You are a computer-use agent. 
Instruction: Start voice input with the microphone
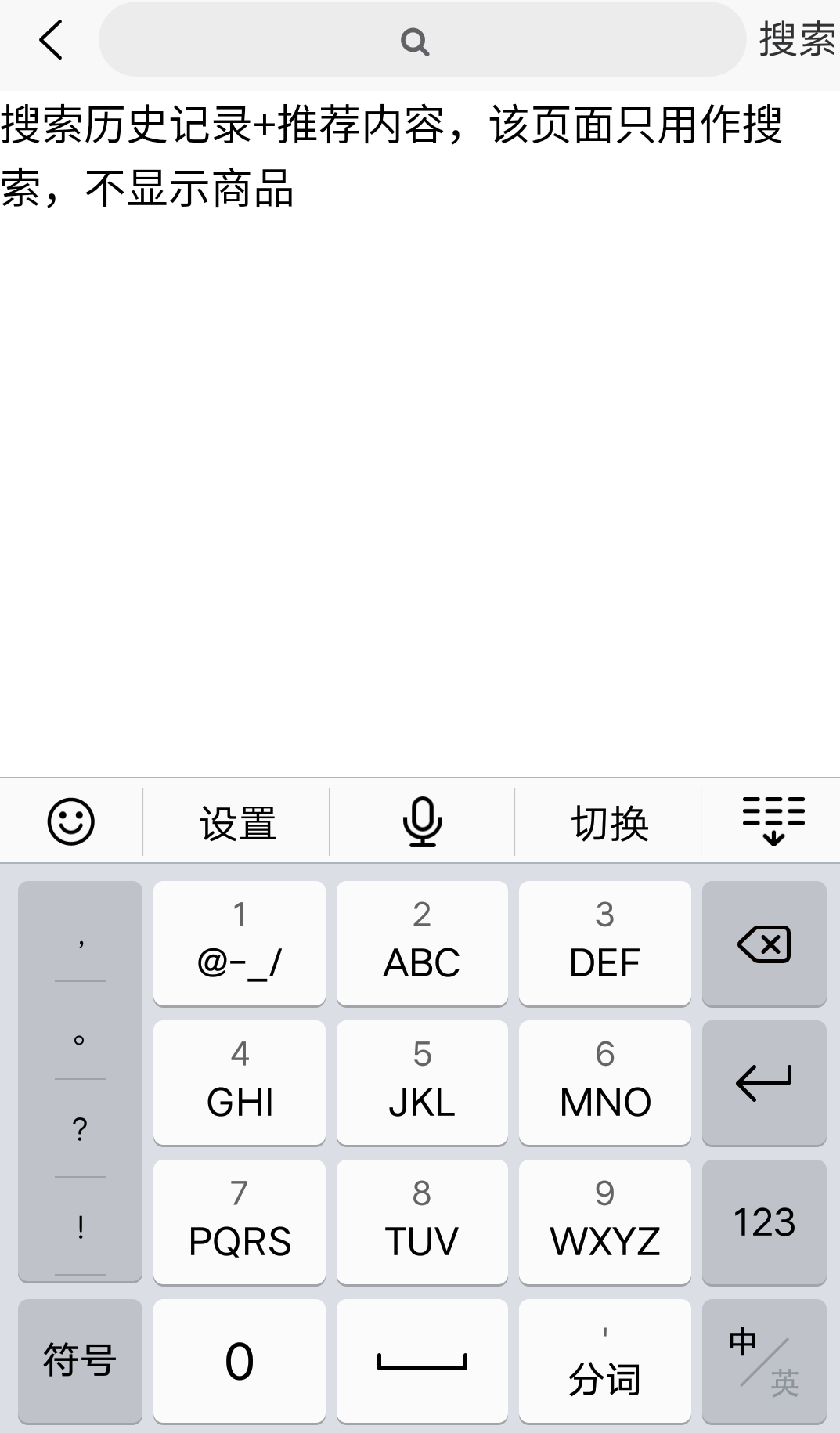click(x=422, y=821)
